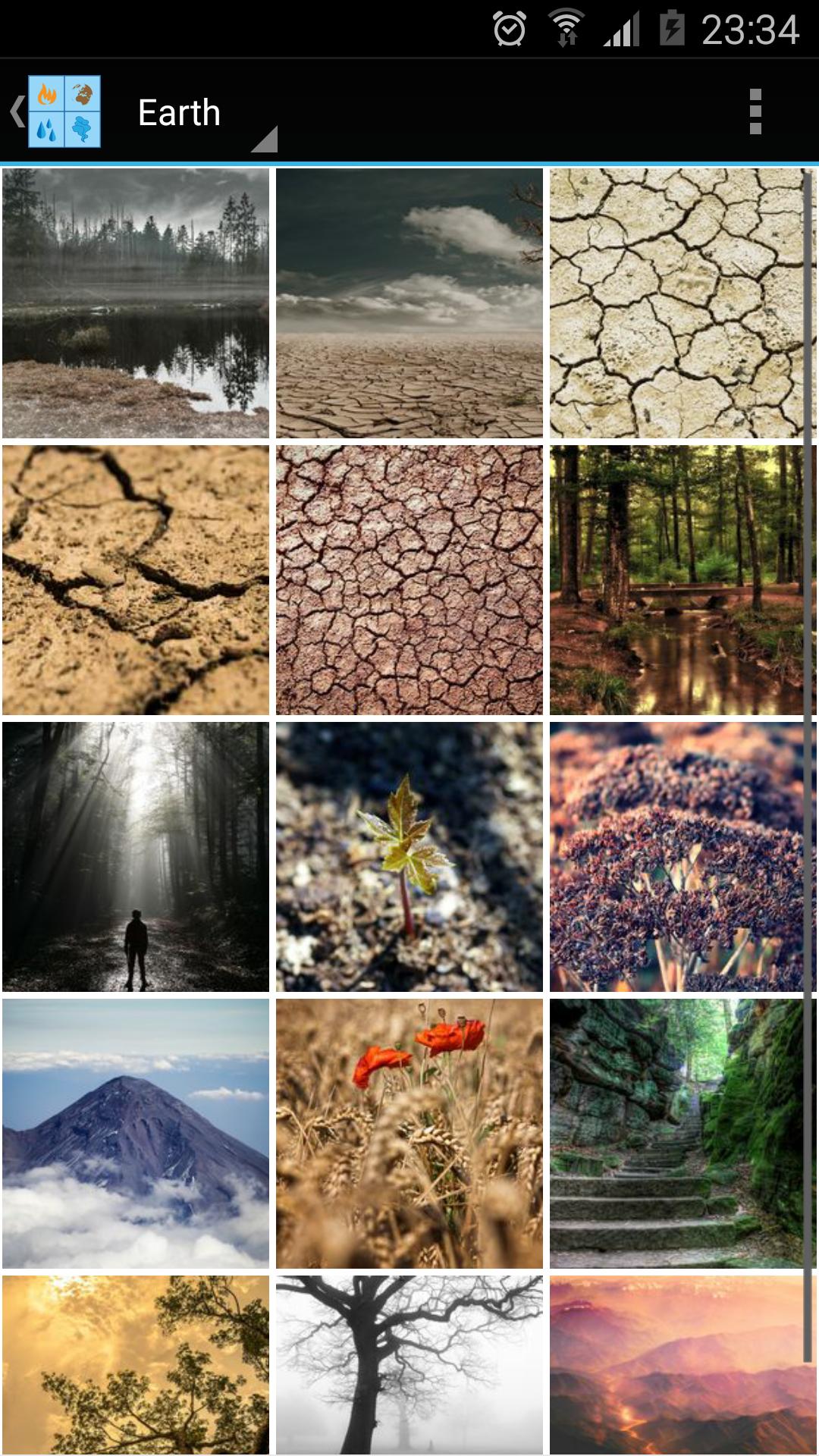Select the cloudy desert sky wallpaper

(x=409, y=303)
